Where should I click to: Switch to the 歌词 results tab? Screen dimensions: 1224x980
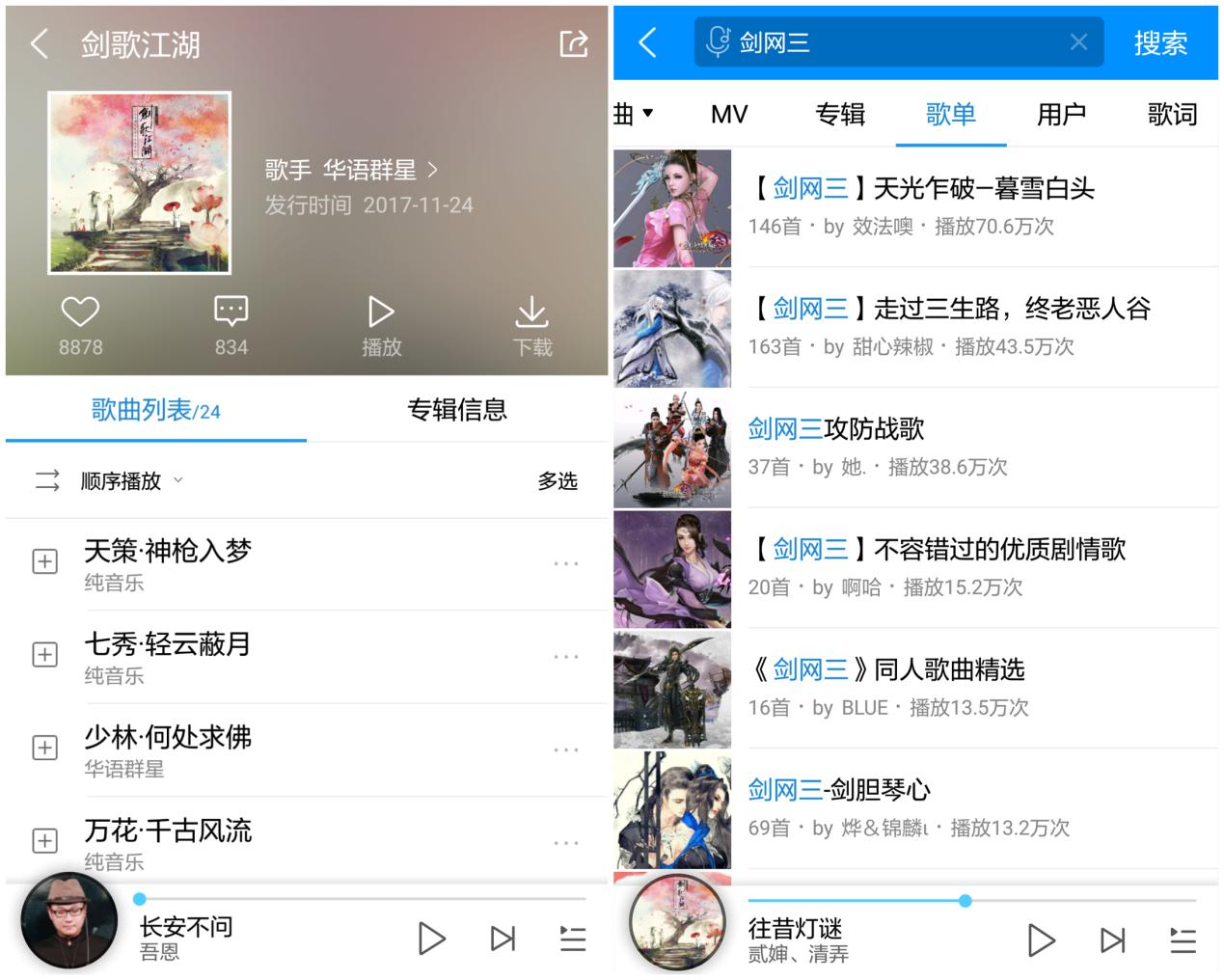(x=1171, y=115)
